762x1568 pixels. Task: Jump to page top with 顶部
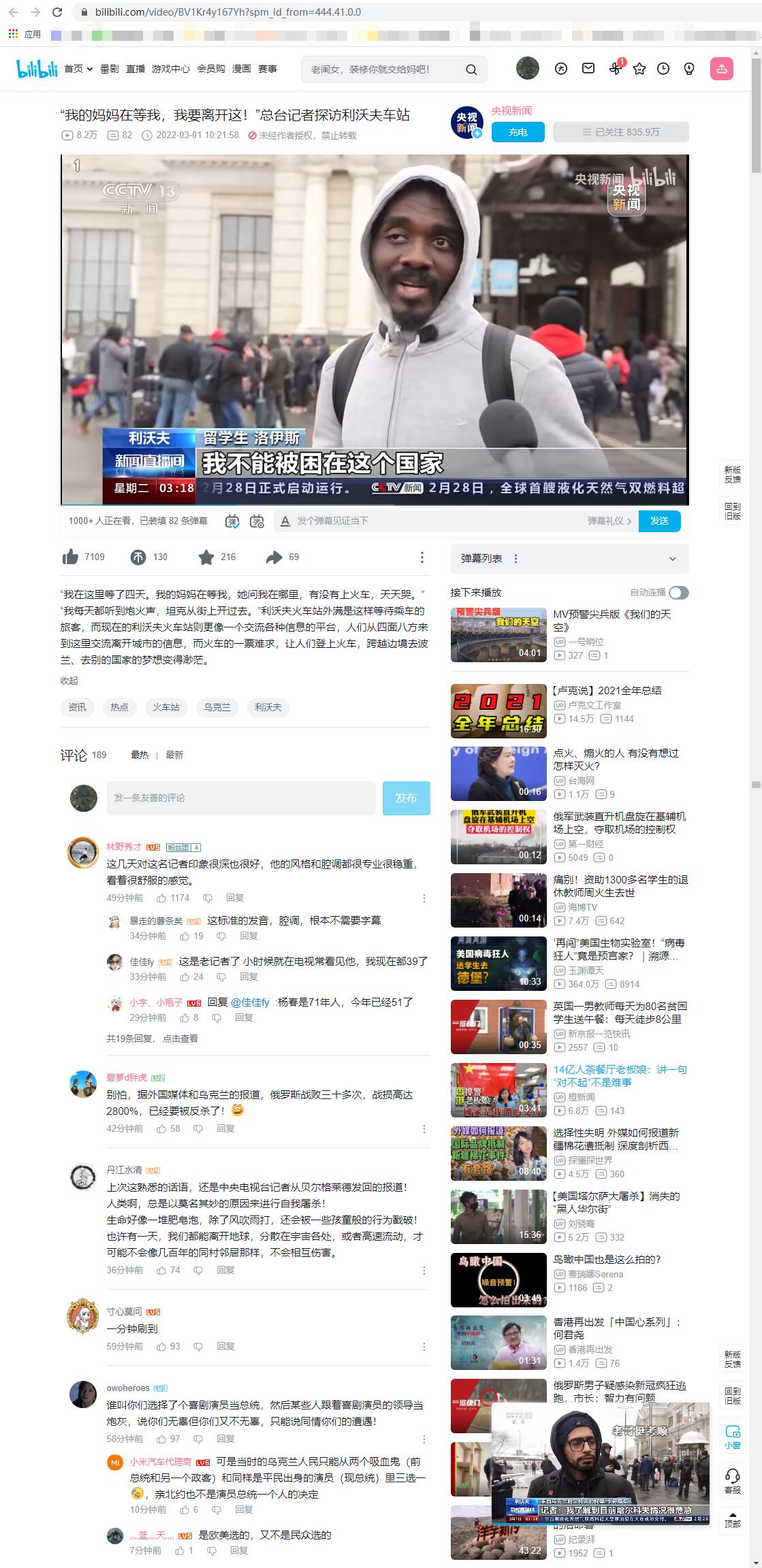[732, 1519]
